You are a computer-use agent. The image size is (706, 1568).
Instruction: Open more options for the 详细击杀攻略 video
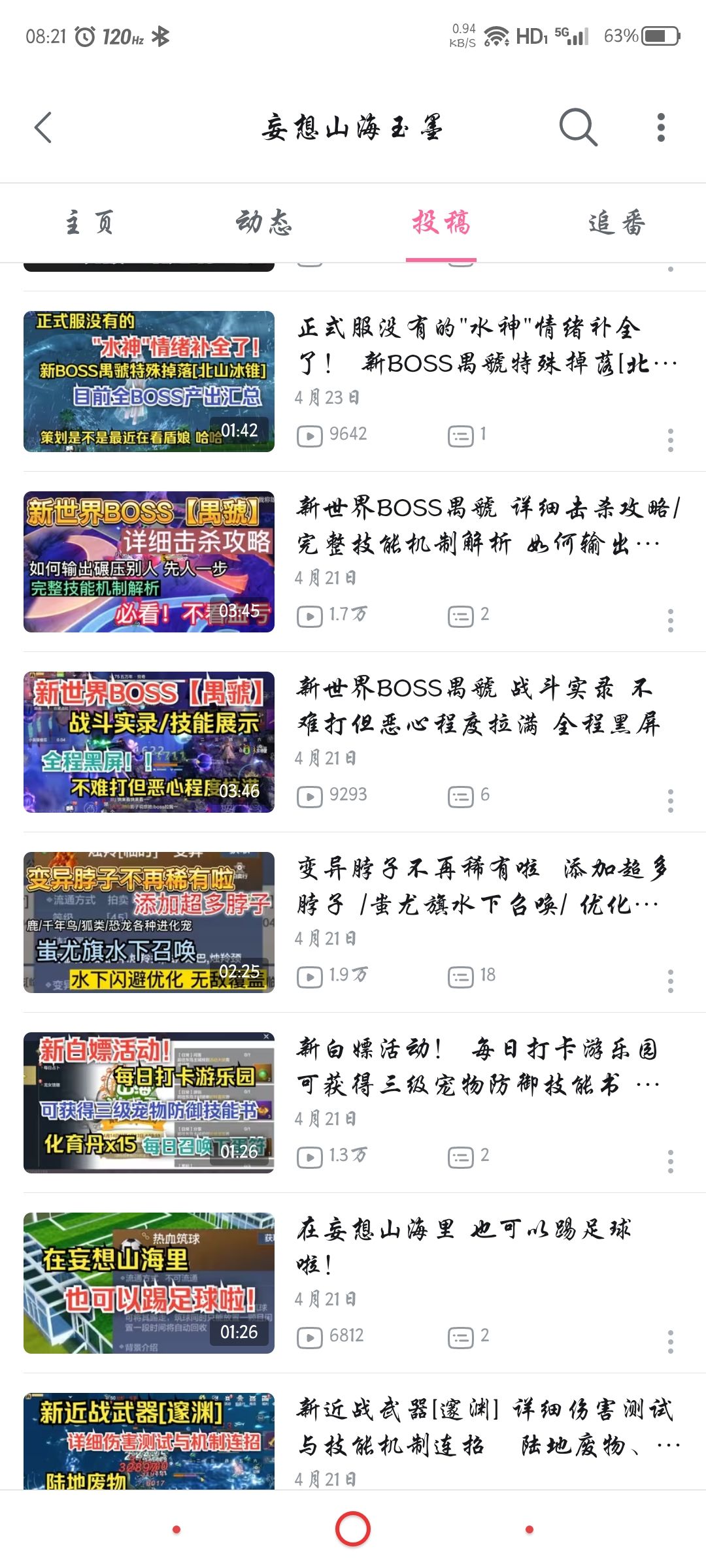tap(670, 621)
